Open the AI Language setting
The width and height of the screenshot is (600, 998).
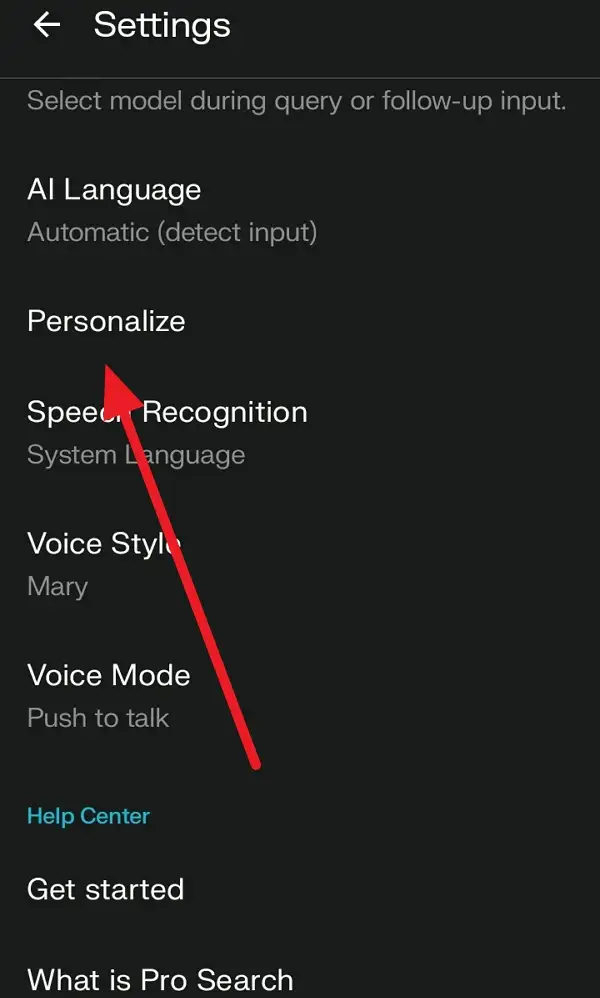[300, 210]
